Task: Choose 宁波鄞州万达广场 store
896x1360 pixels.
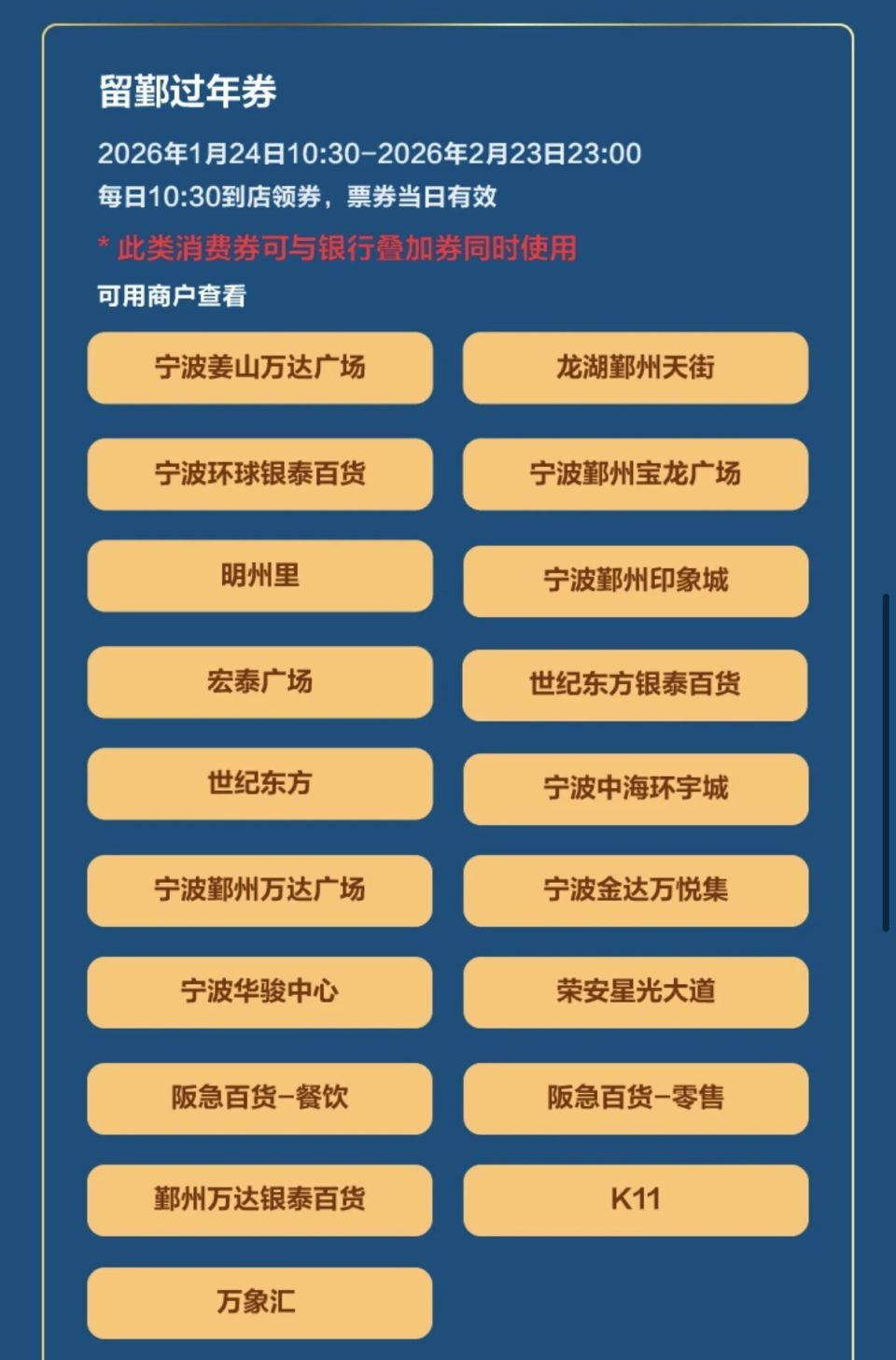Action: (x=259, y=891)
